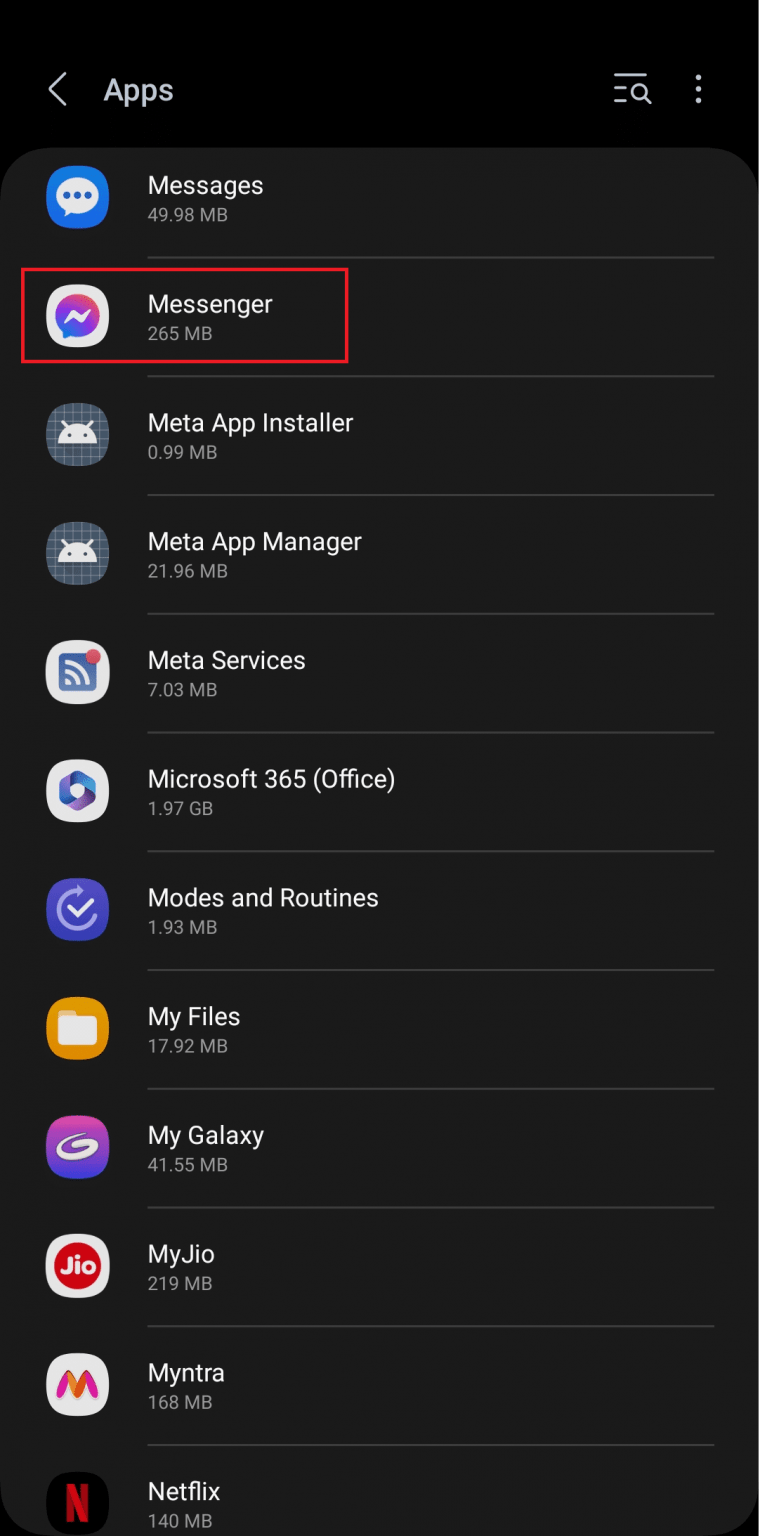760x1536 pixels.
Task: Tap the My Files app row
Action: [380, 1030]
